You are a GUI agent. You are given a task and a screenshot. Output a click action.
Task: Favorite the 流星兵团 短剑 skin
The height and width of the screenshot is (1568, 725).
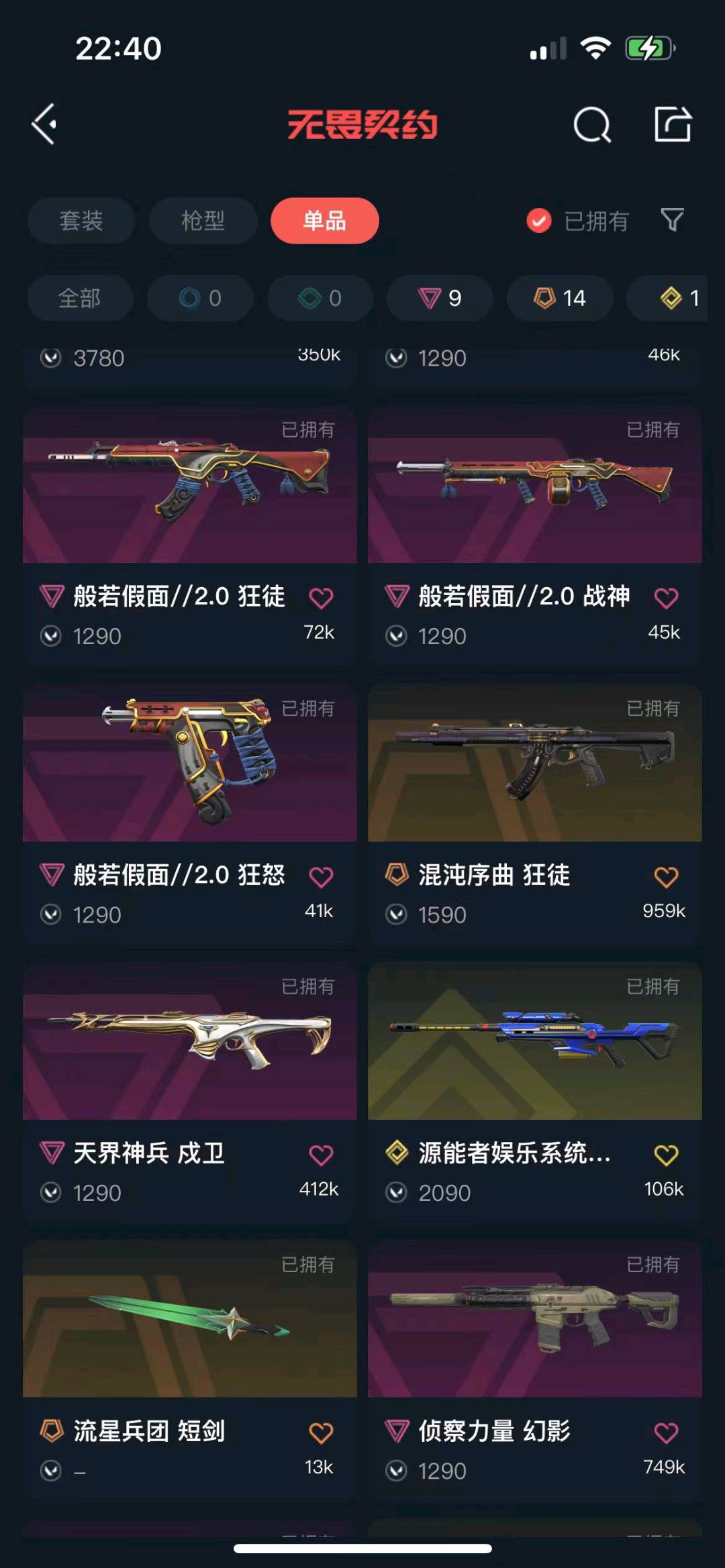321,1433
